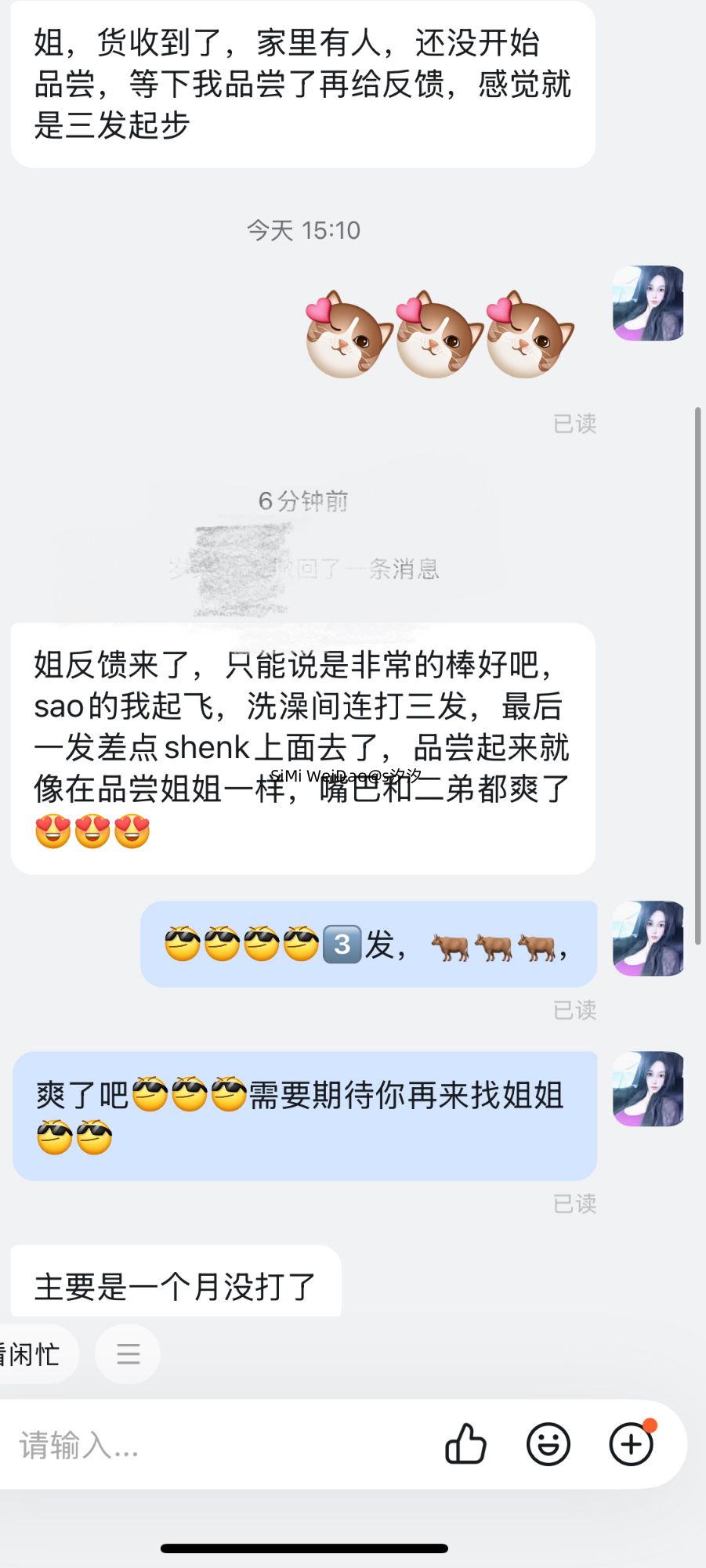Open the emoji picker
Image resolution: width=706 pixels, height=1568 pixels.
549,1443
